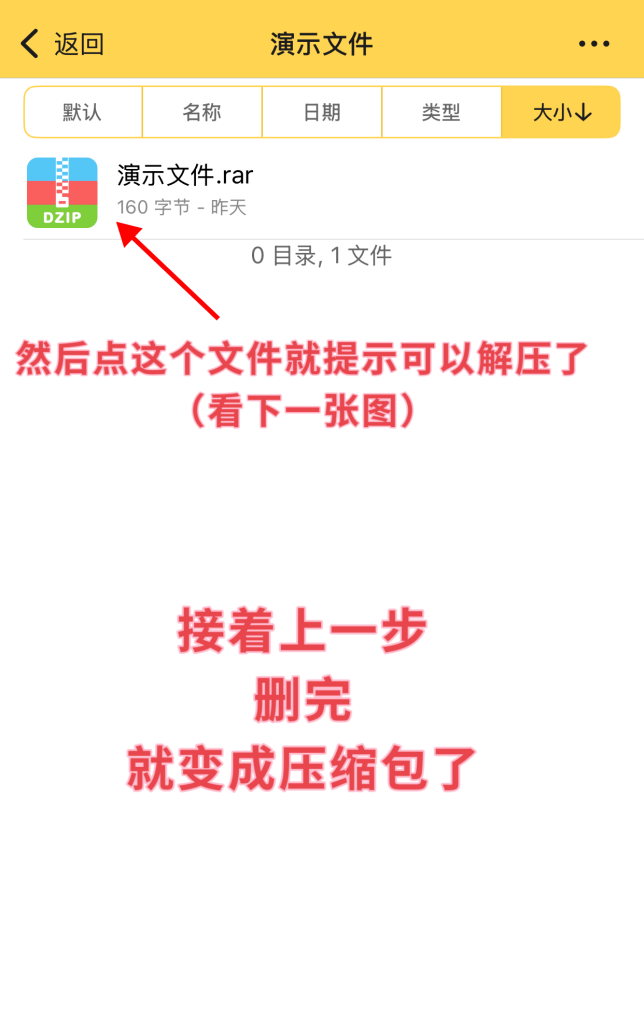The height and width of the screenshot is (1024, 644).
Task: Sort files by 类型
Action: click(x=441, y=112)
